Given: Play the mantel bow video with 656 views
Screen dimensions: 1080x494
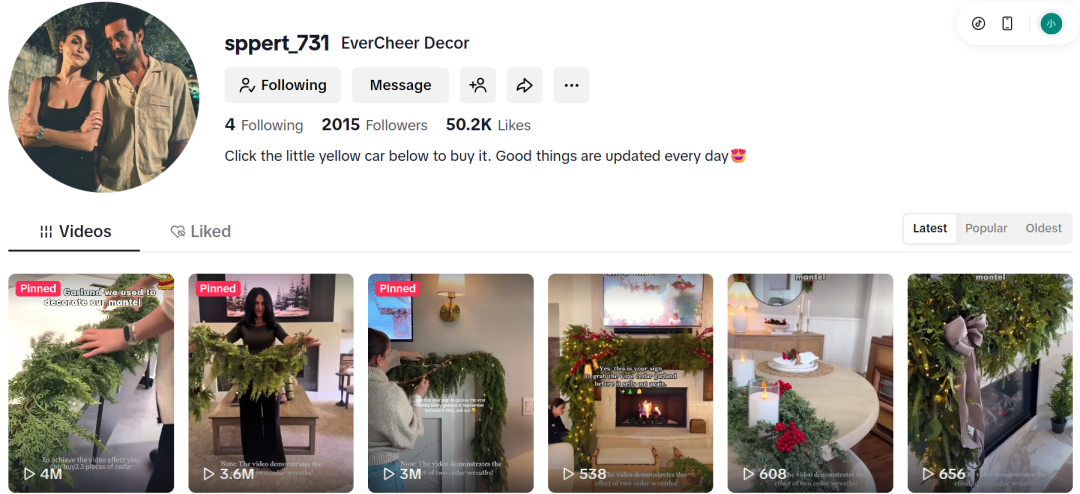Looking at the screenshot, I should click(990, 383).
